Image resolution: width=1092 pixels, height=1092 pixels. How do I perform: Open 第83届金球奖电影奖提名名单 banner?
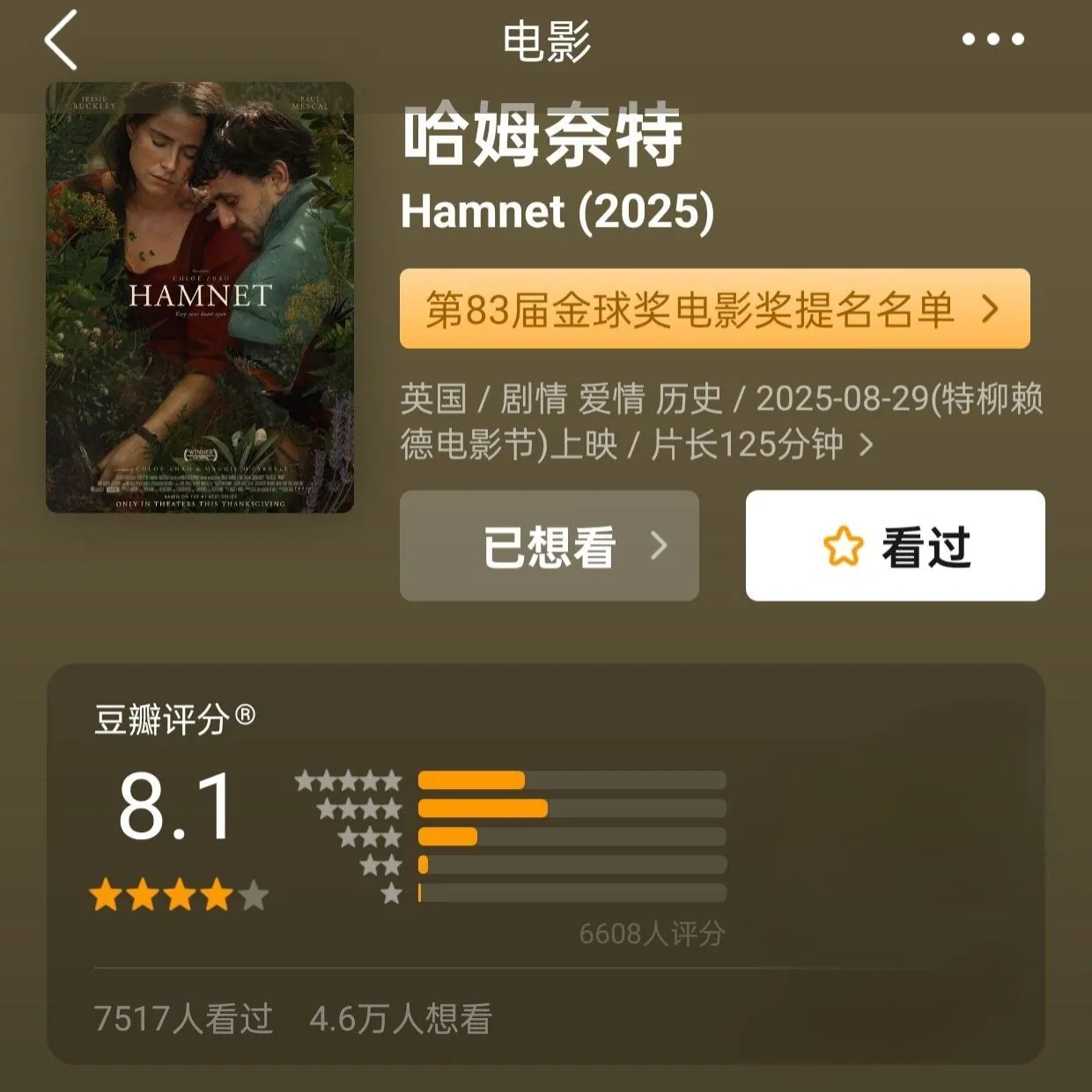pyautogui.click(x=714, y=309)
